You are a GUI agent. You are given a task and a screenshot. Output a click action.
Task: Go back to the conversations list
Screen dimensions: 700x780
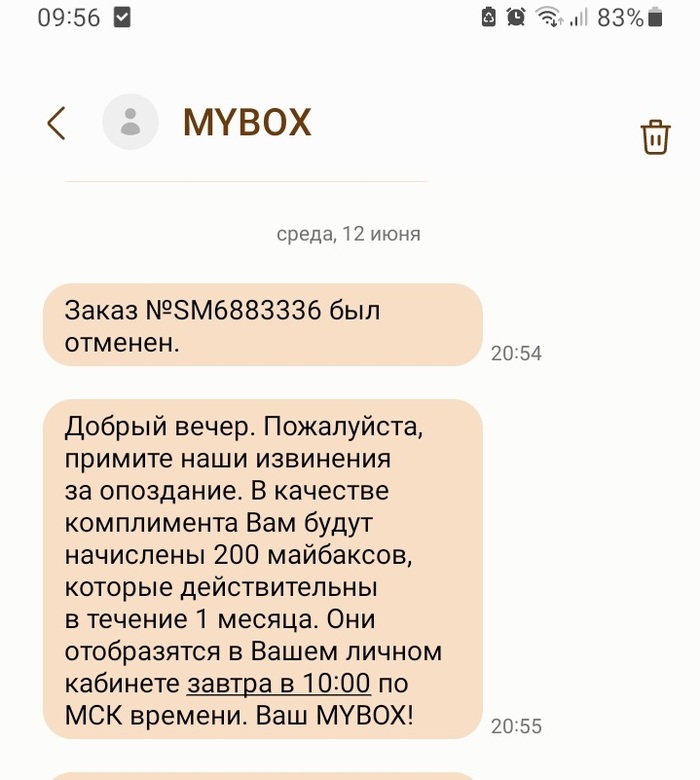pos(56,123)
